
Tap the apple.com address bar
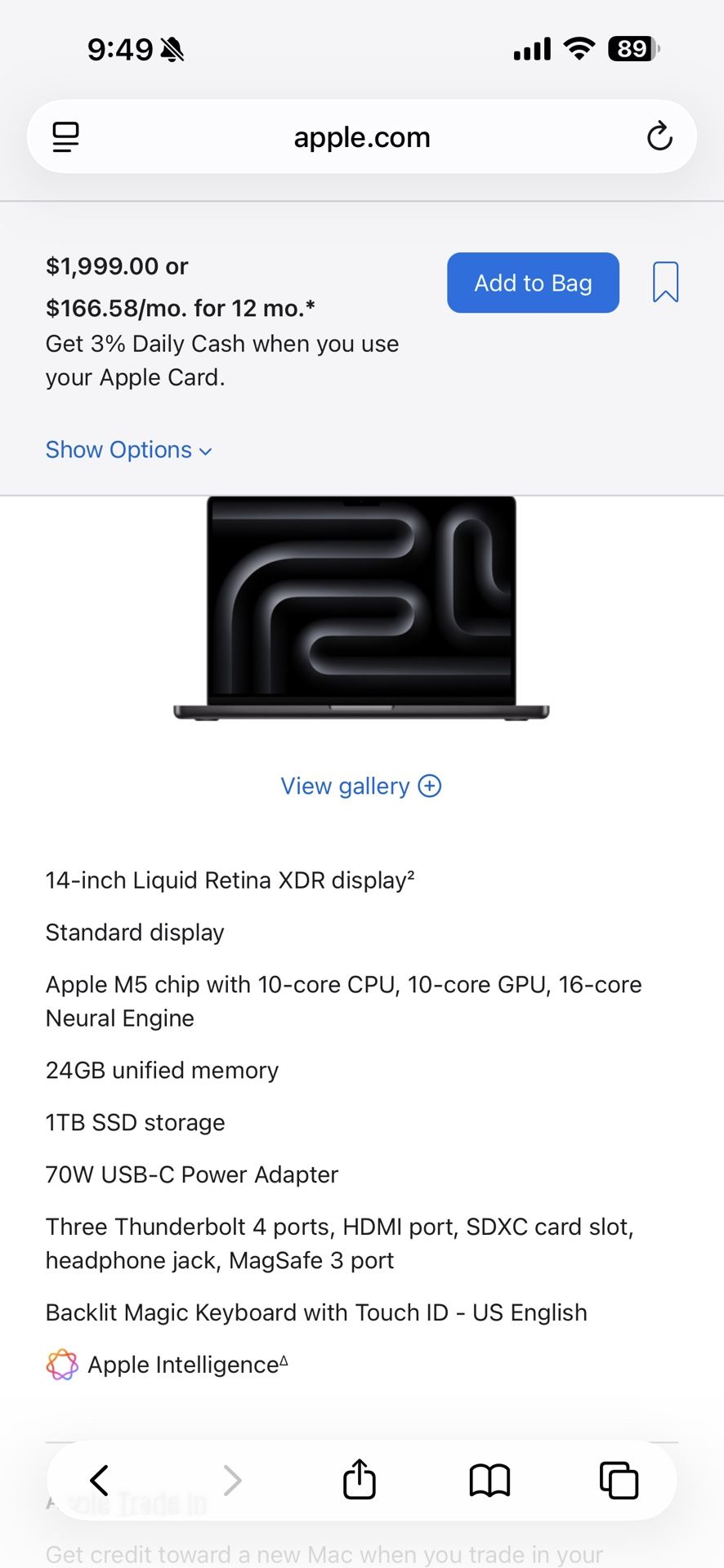click(x=362, y=136)
